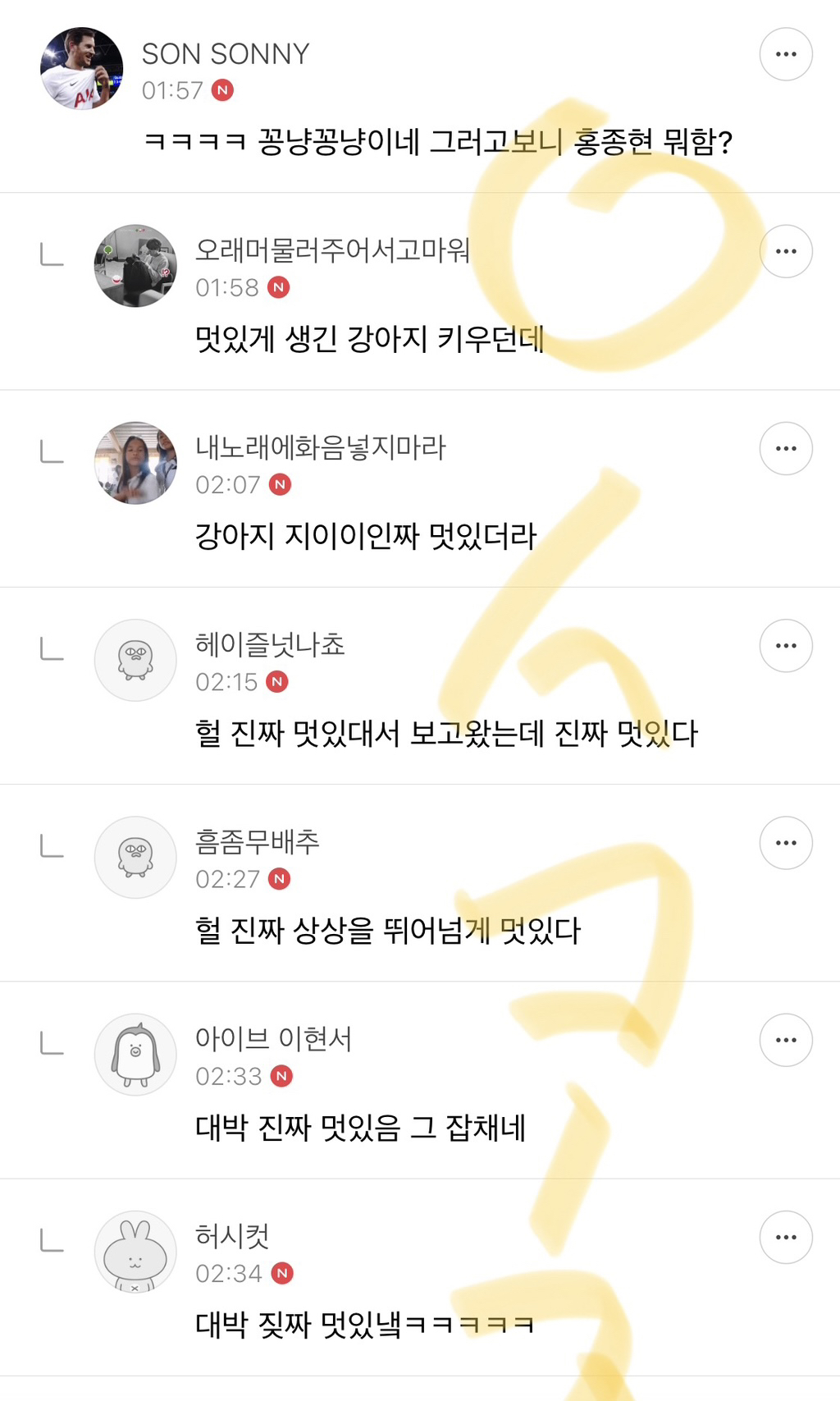This screenshot has width=840, height=1401.
Task: Open more options on 아이브 이현서's reply
Action: pos(785,1040)
